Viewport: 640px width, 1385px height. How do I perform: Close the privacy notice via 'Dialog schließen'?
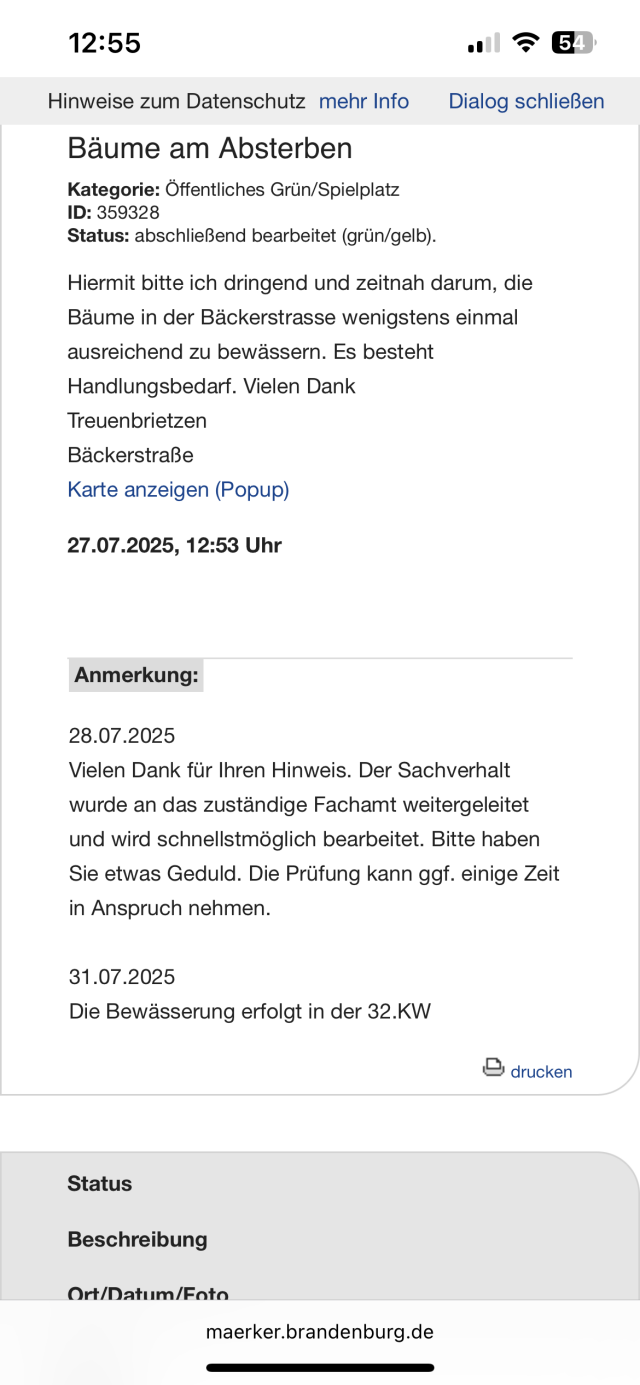point(526,101)
